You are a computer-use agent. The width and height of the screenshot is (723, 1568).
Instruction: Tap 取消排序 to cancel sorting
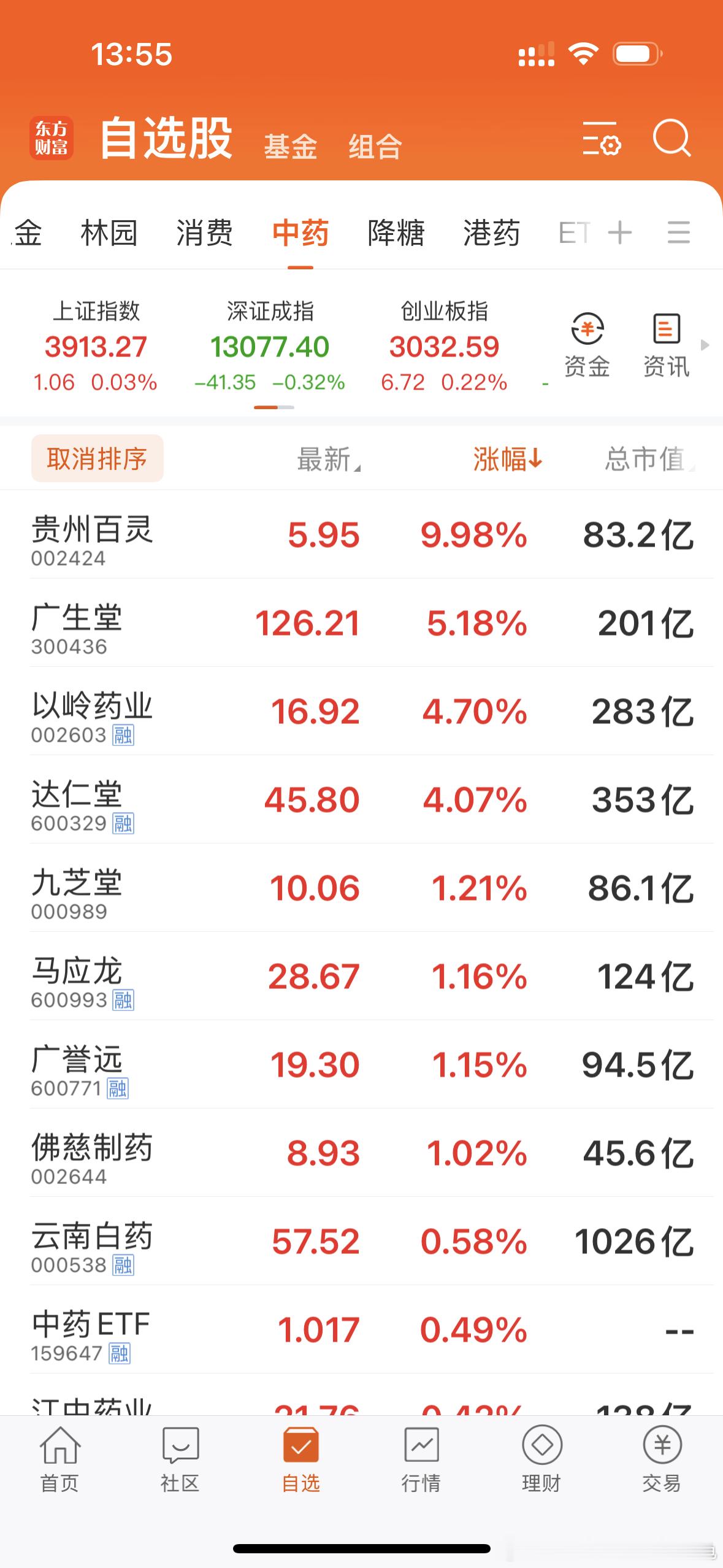98,458
